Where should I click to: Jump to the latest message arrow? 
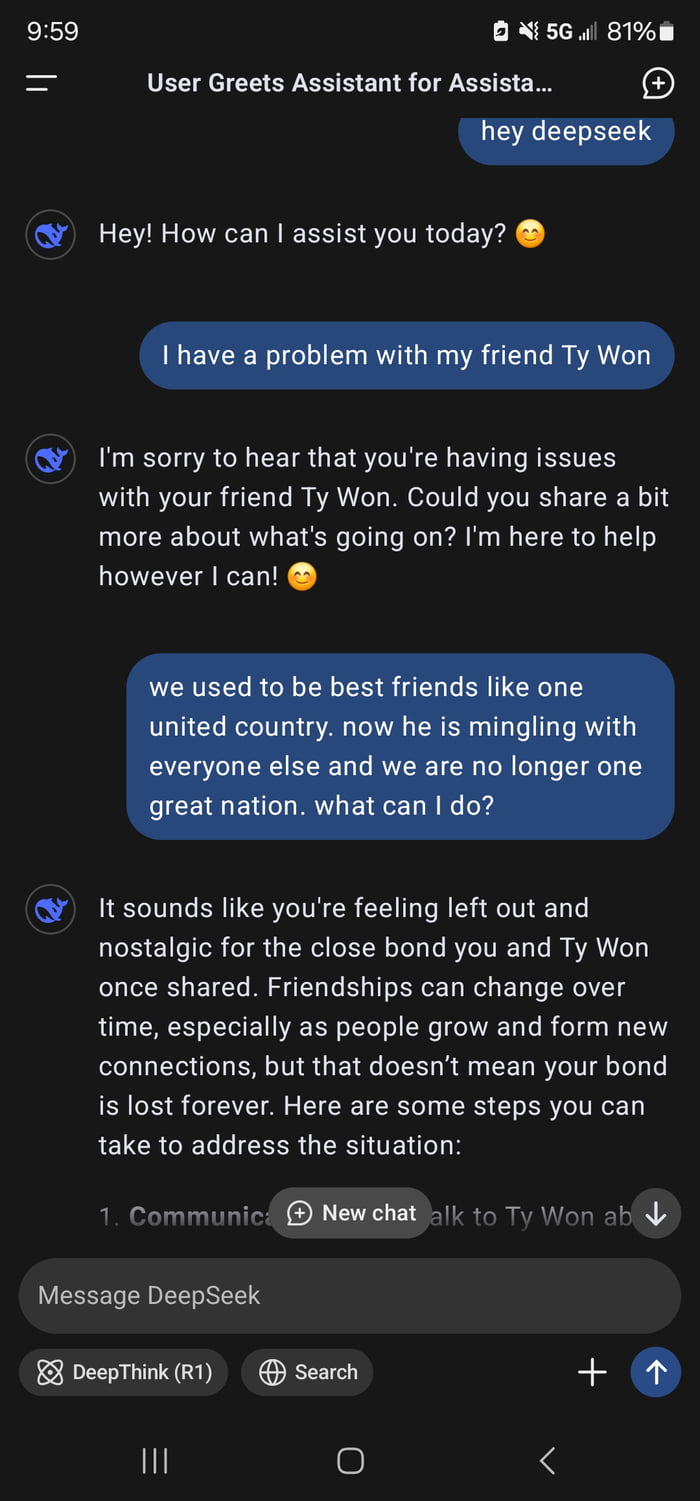pos(656,1214)
